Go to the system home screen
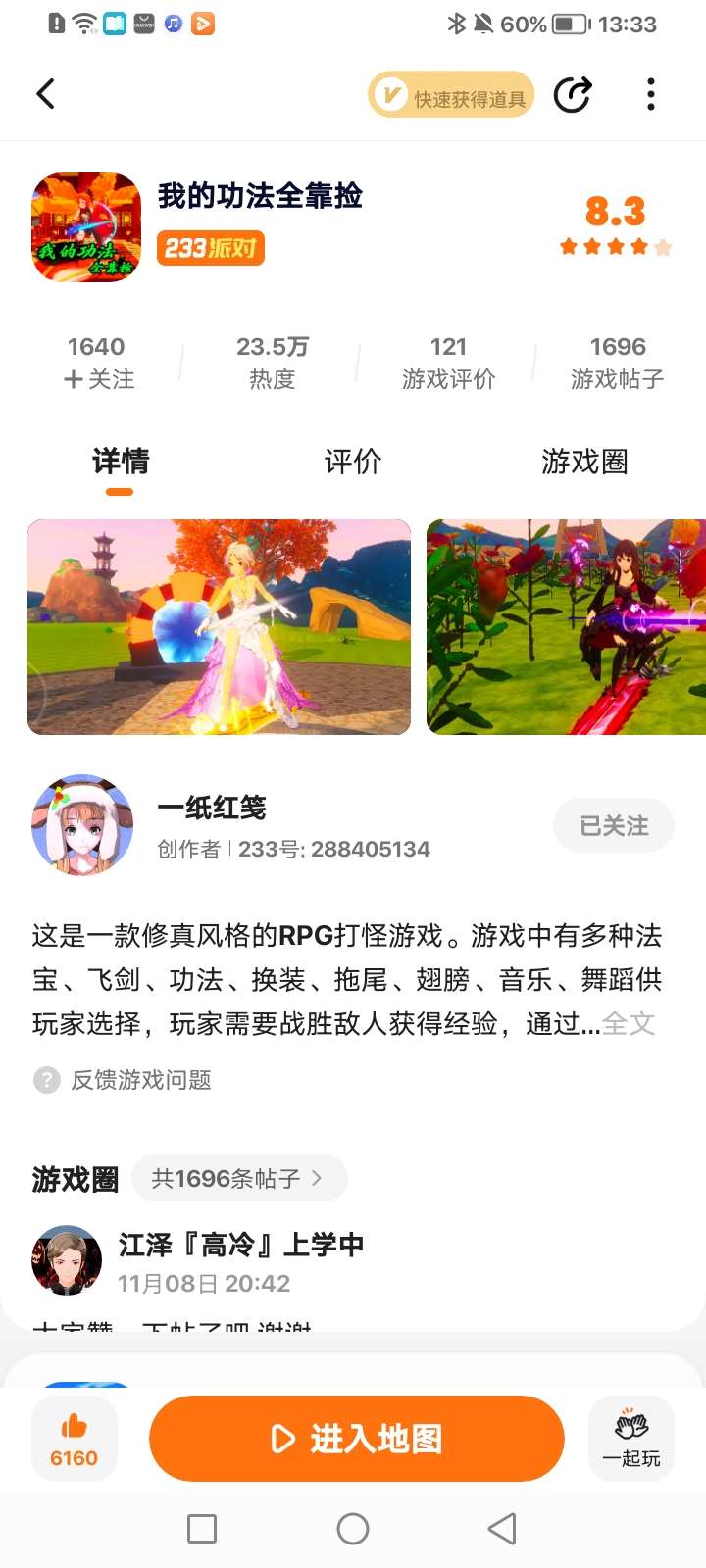 (x=353, y=1529)
